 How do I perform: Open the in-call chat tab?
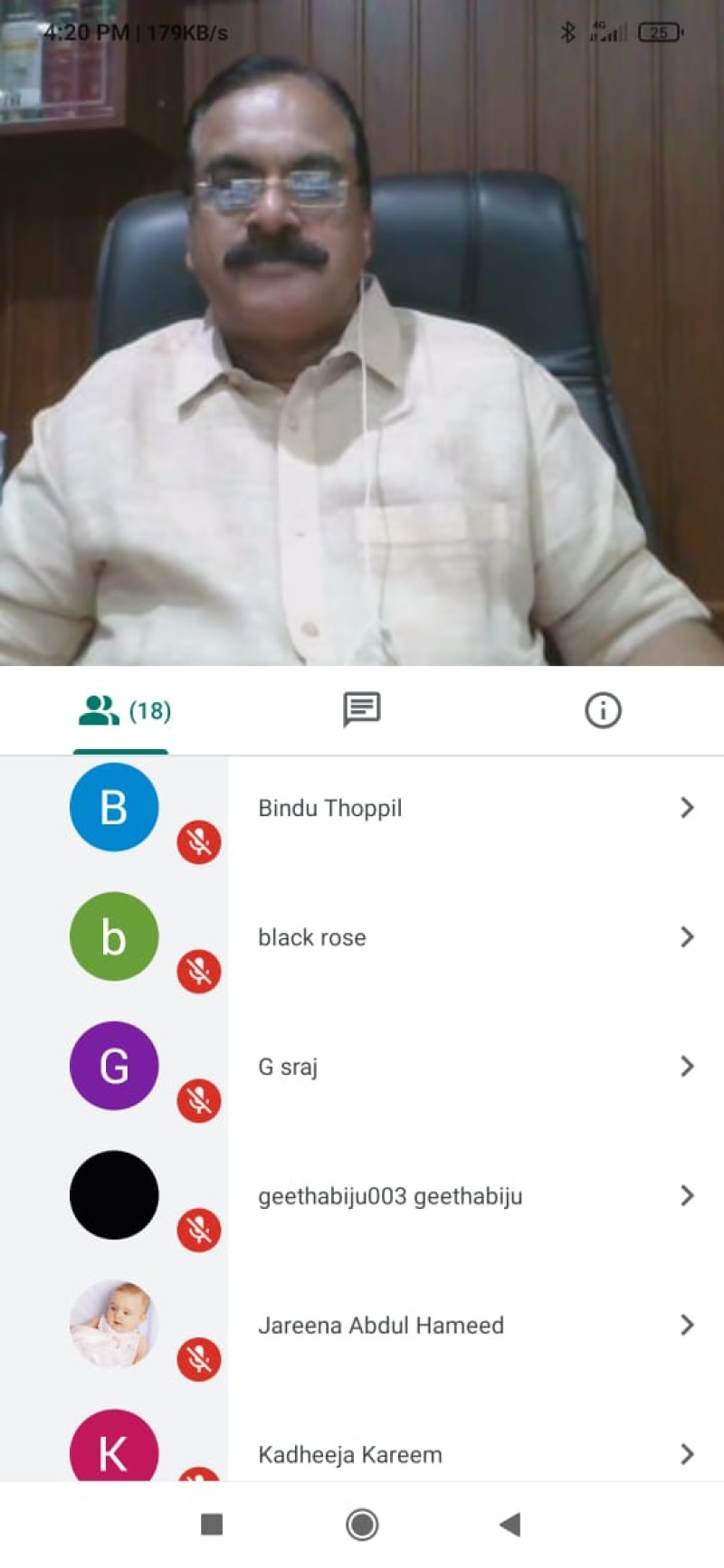[361, 710]
